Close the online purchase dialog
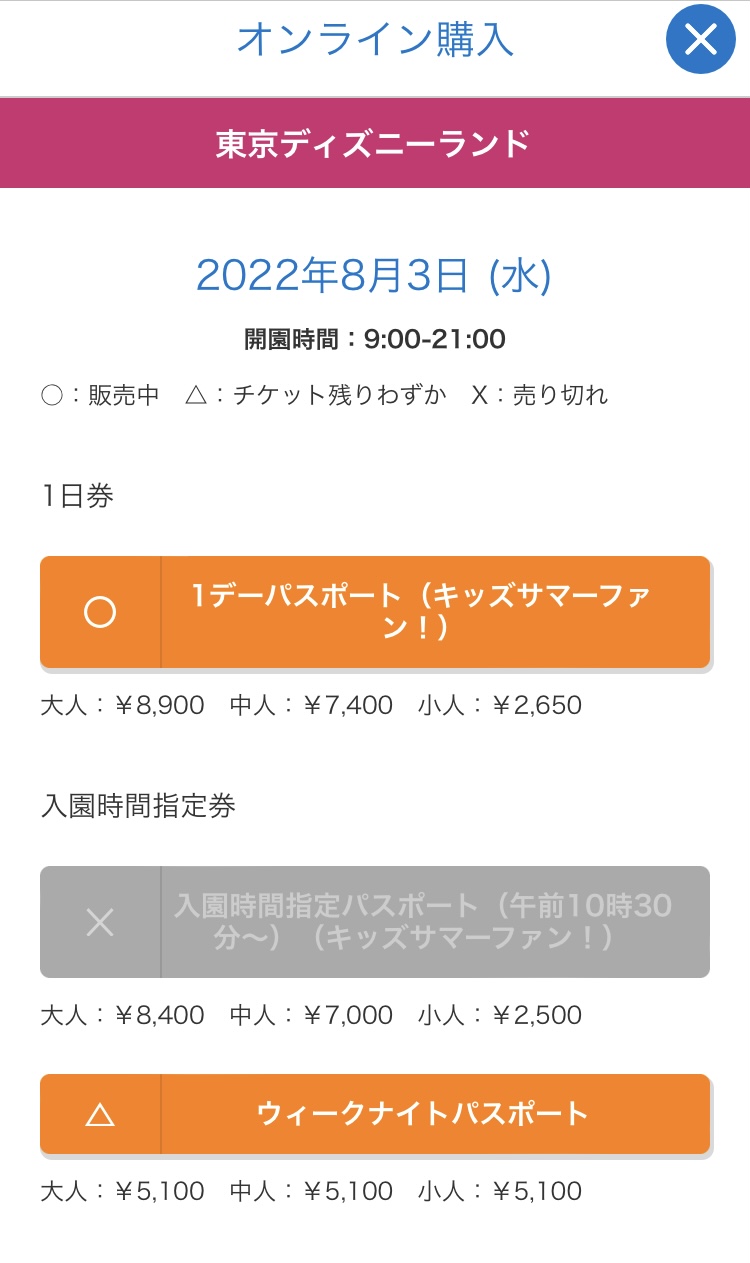The height and width of the screenshot is (1263, 750). [x=701, y=40]
